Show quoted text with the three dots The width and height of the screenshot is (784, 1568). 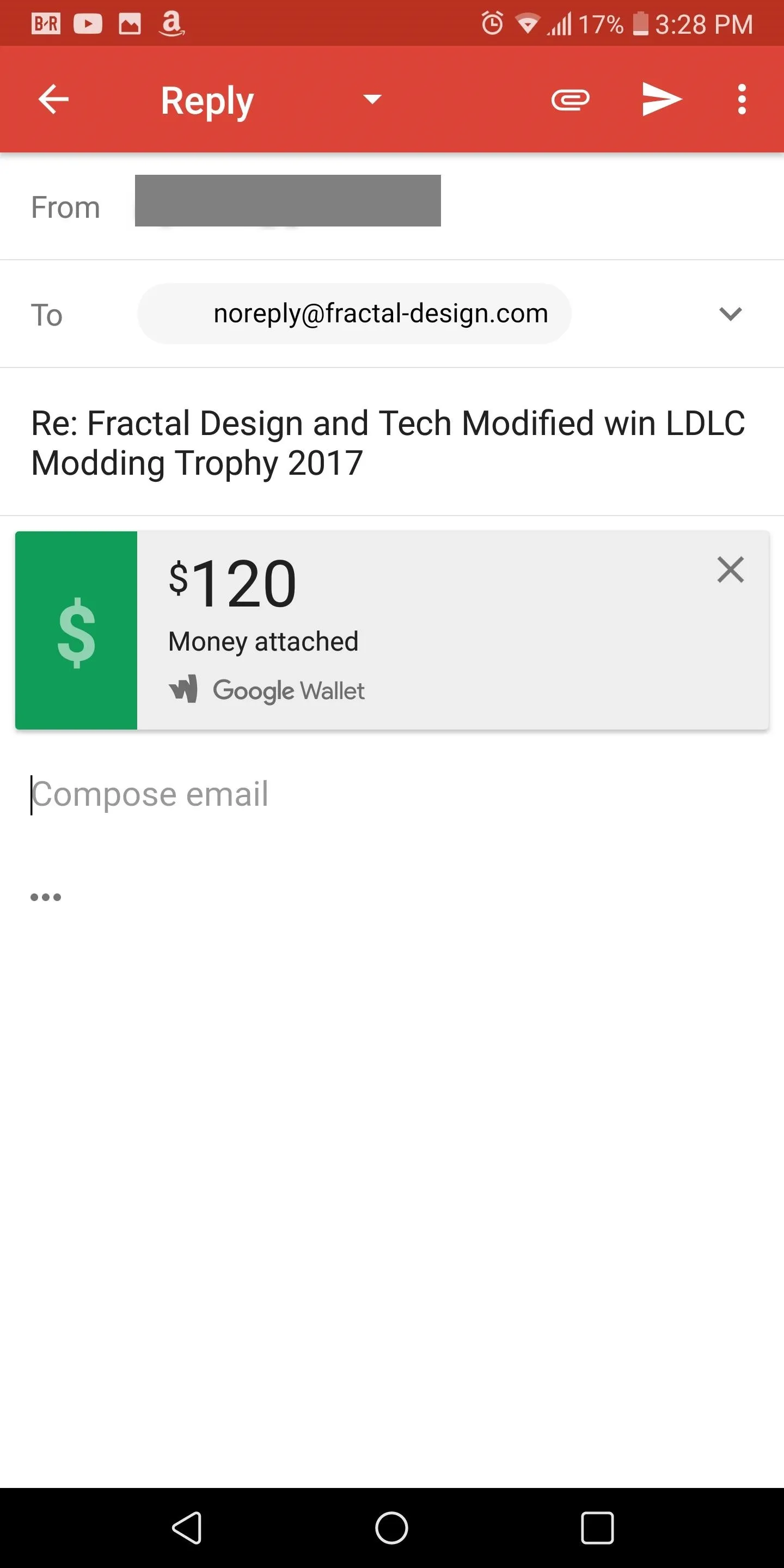pyautogui.click(x=46, y=897)
